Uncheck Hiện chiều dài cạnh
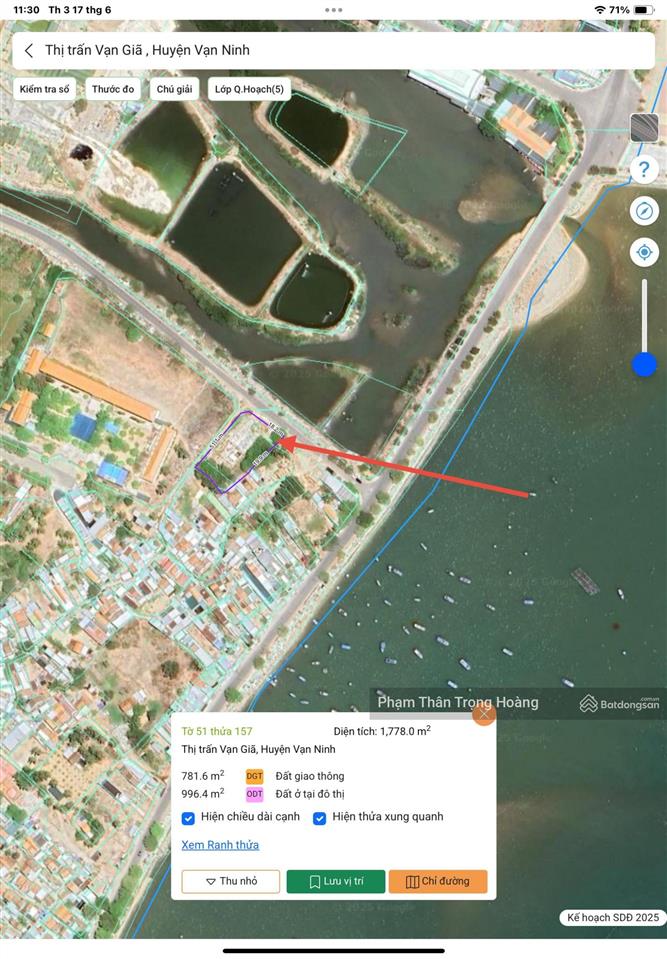667x959 pixels. 188,818
